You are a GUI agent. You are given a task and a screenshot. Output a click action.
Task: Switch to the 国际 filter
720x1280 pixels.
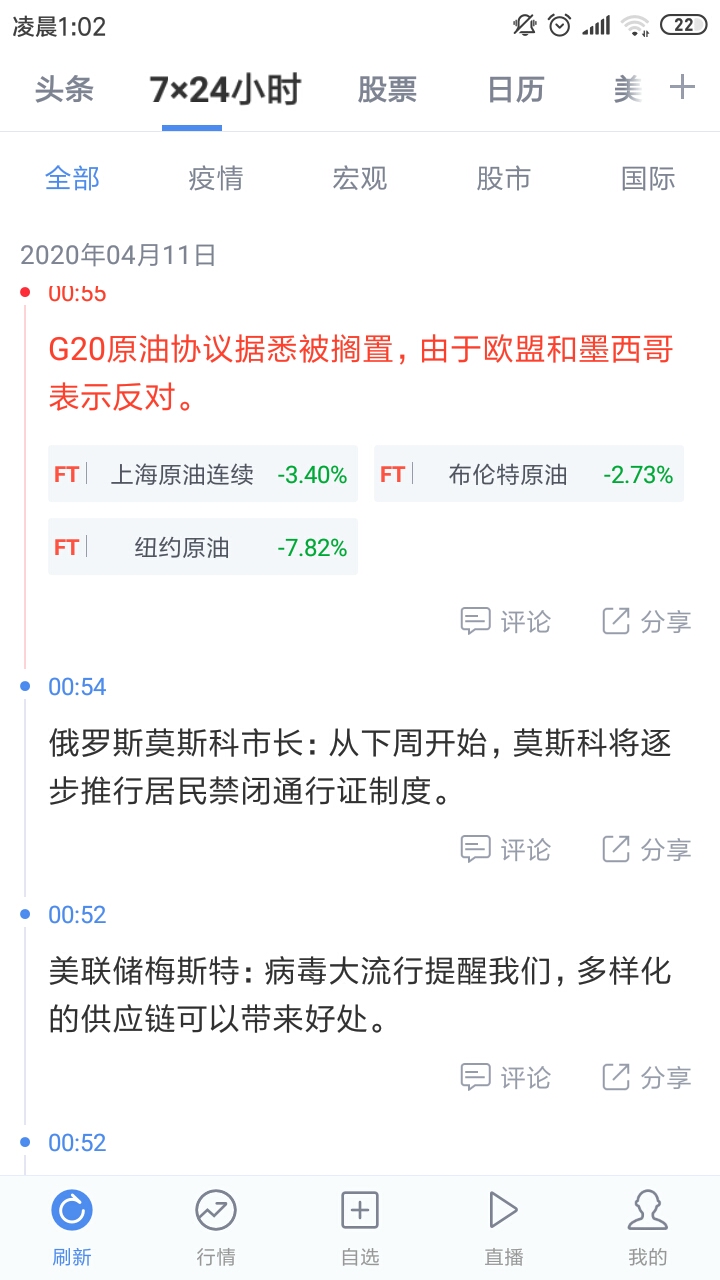click(648, 179)
